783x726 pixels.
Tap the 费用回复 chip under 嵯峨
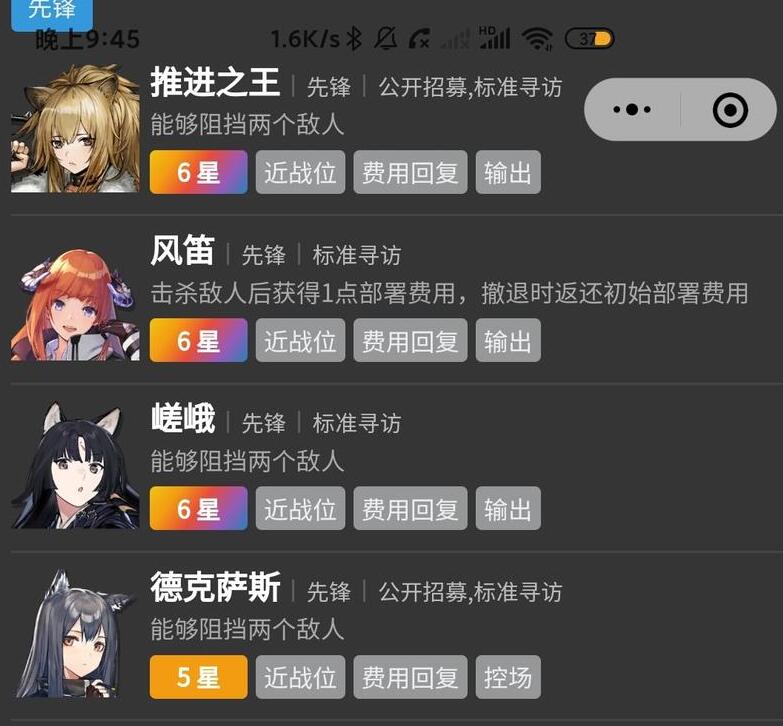click(x=410, y=509)
